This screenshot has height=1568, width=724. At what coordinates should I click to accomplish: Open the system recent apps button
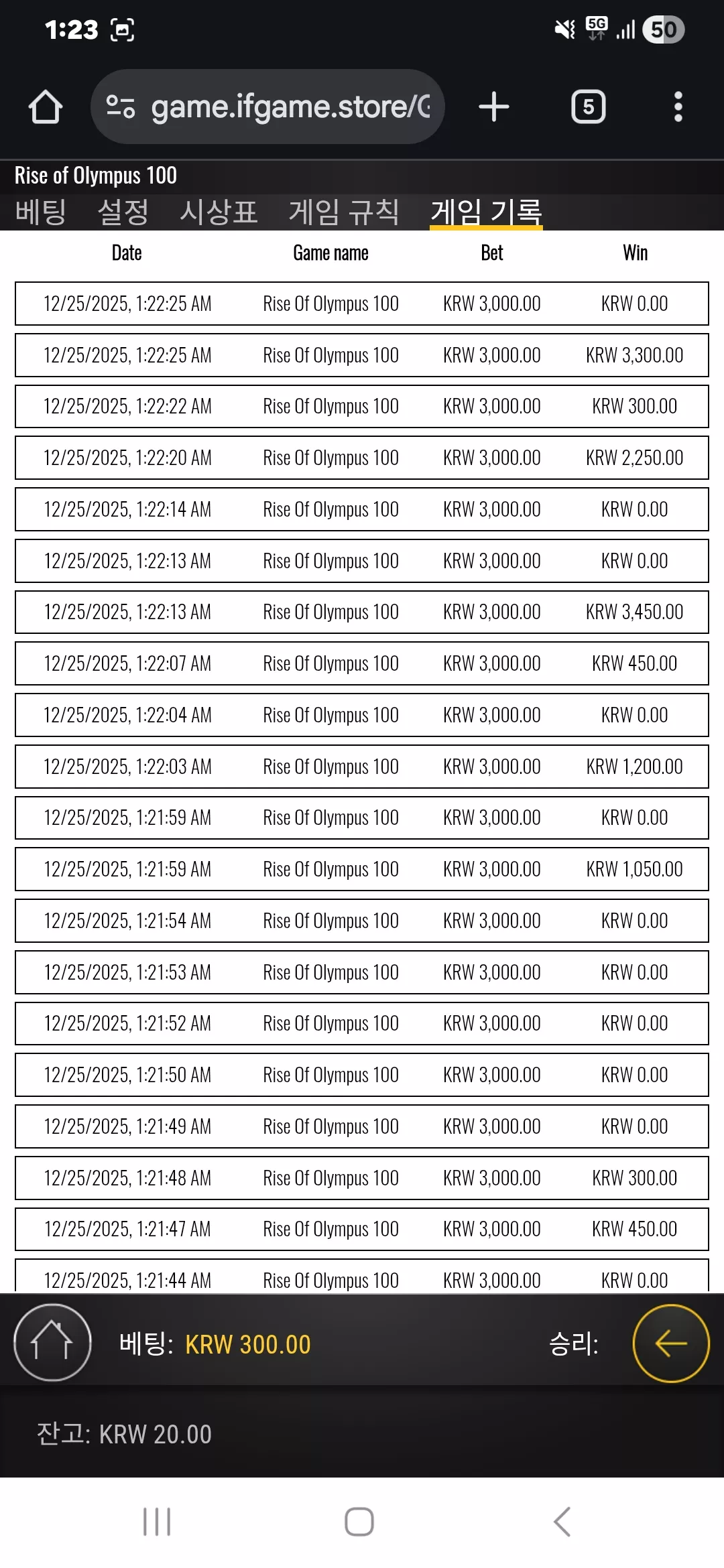click(157, 1522)
